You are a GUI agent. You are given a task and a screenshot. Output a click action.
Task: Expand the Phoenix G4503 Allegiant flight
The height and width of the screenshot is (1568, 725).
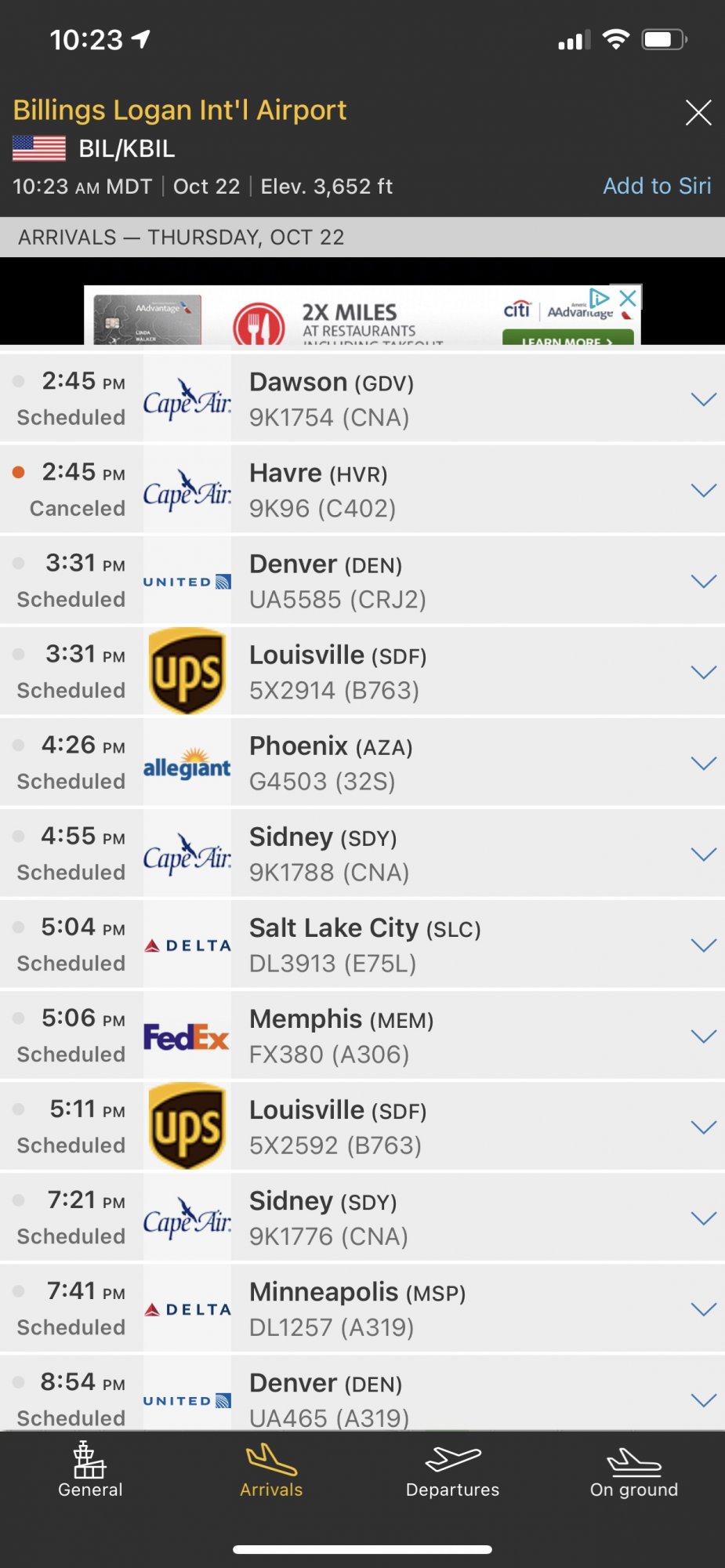point(704,763)
